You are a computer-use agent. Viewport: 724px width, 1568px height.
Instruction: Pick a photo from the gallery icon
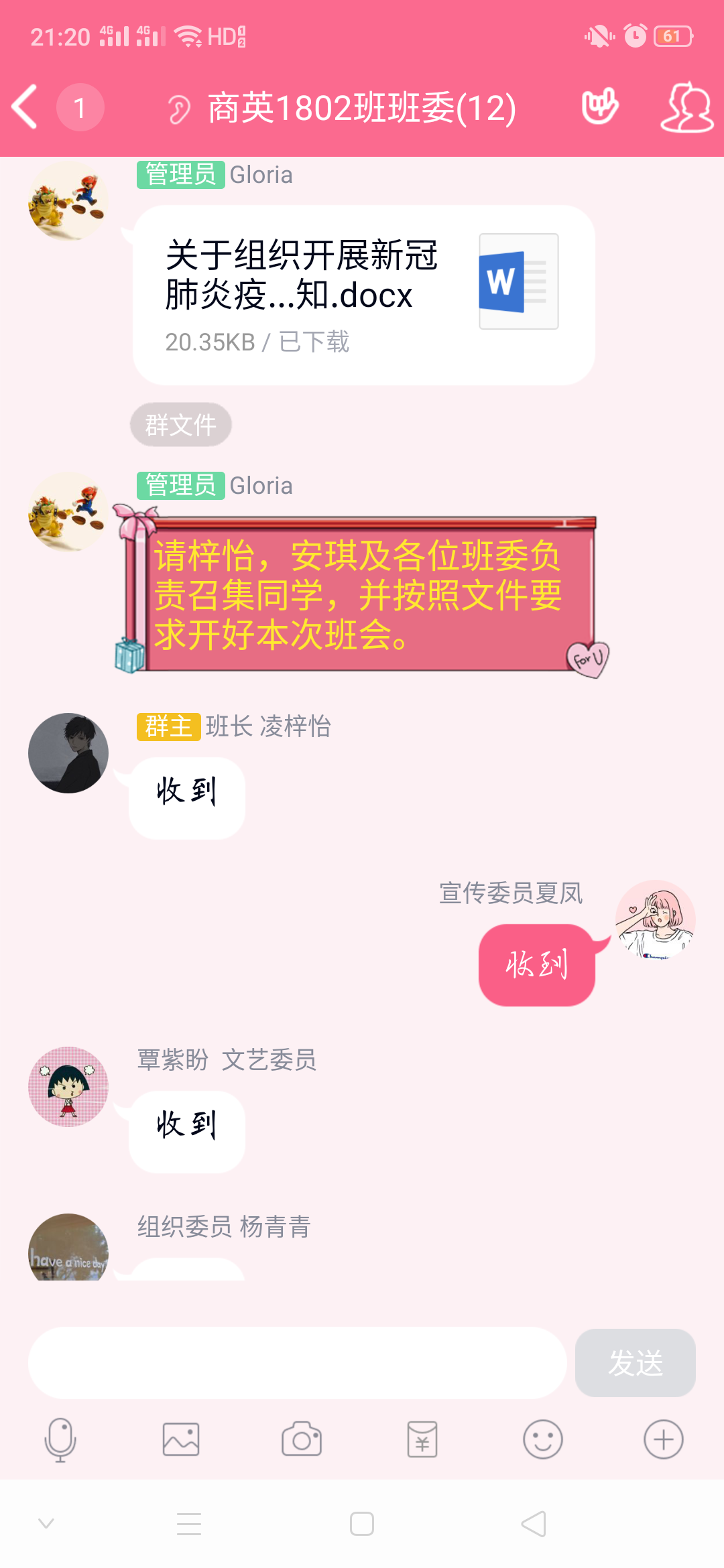(181, 1439)
